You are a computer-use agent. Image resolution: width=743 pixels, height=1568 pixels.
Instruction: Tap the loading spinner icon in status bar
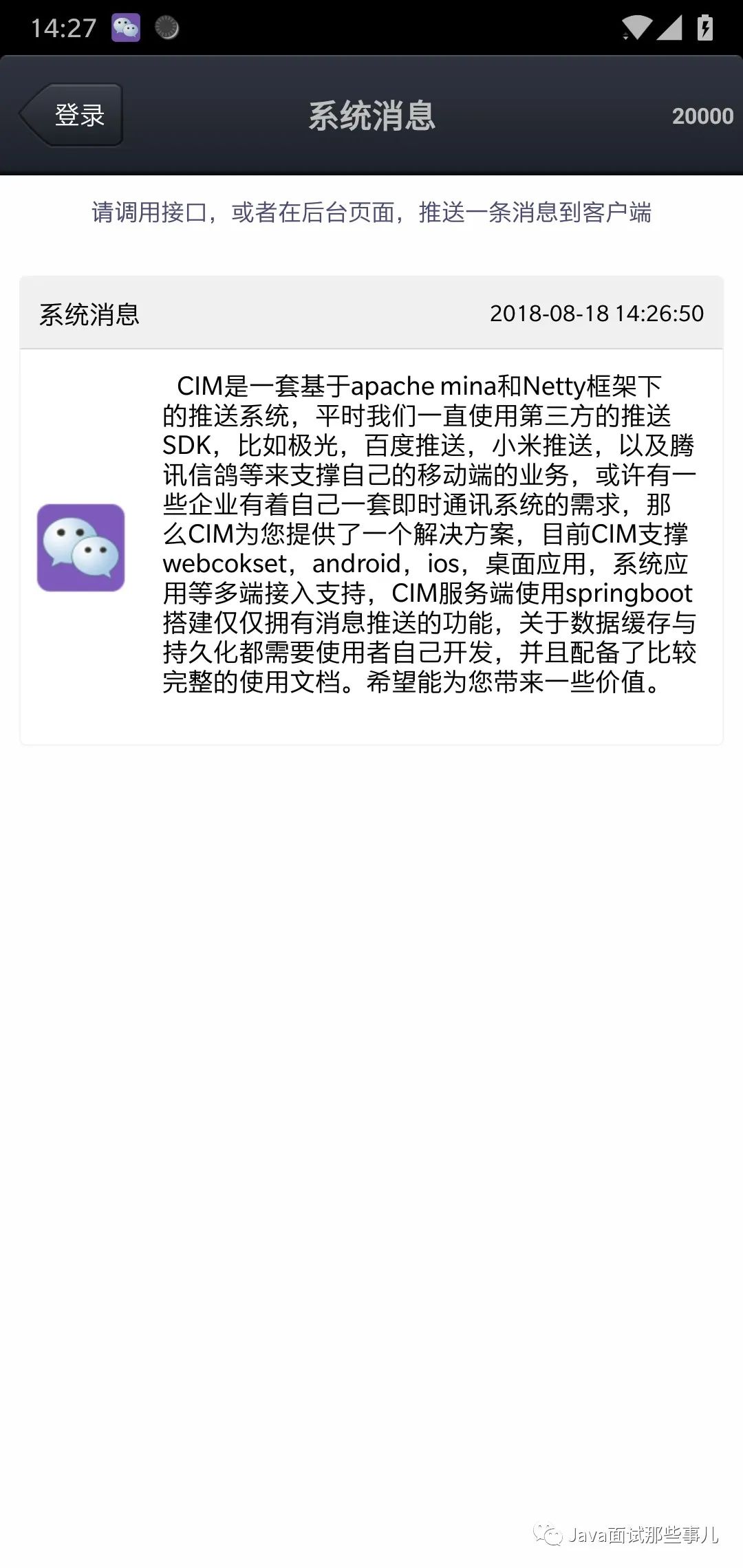point(167,28)
